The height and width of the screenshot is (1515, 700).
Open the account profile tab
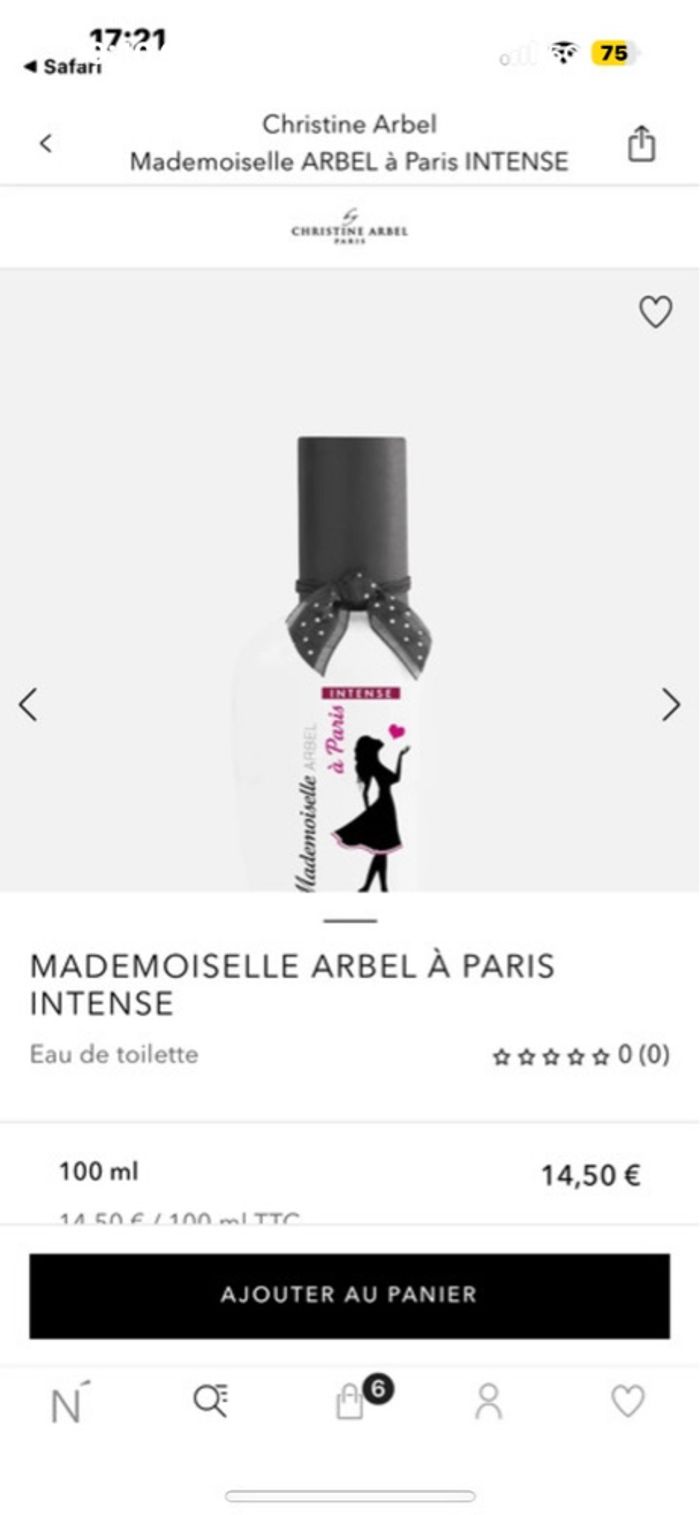pos(488,1401)
